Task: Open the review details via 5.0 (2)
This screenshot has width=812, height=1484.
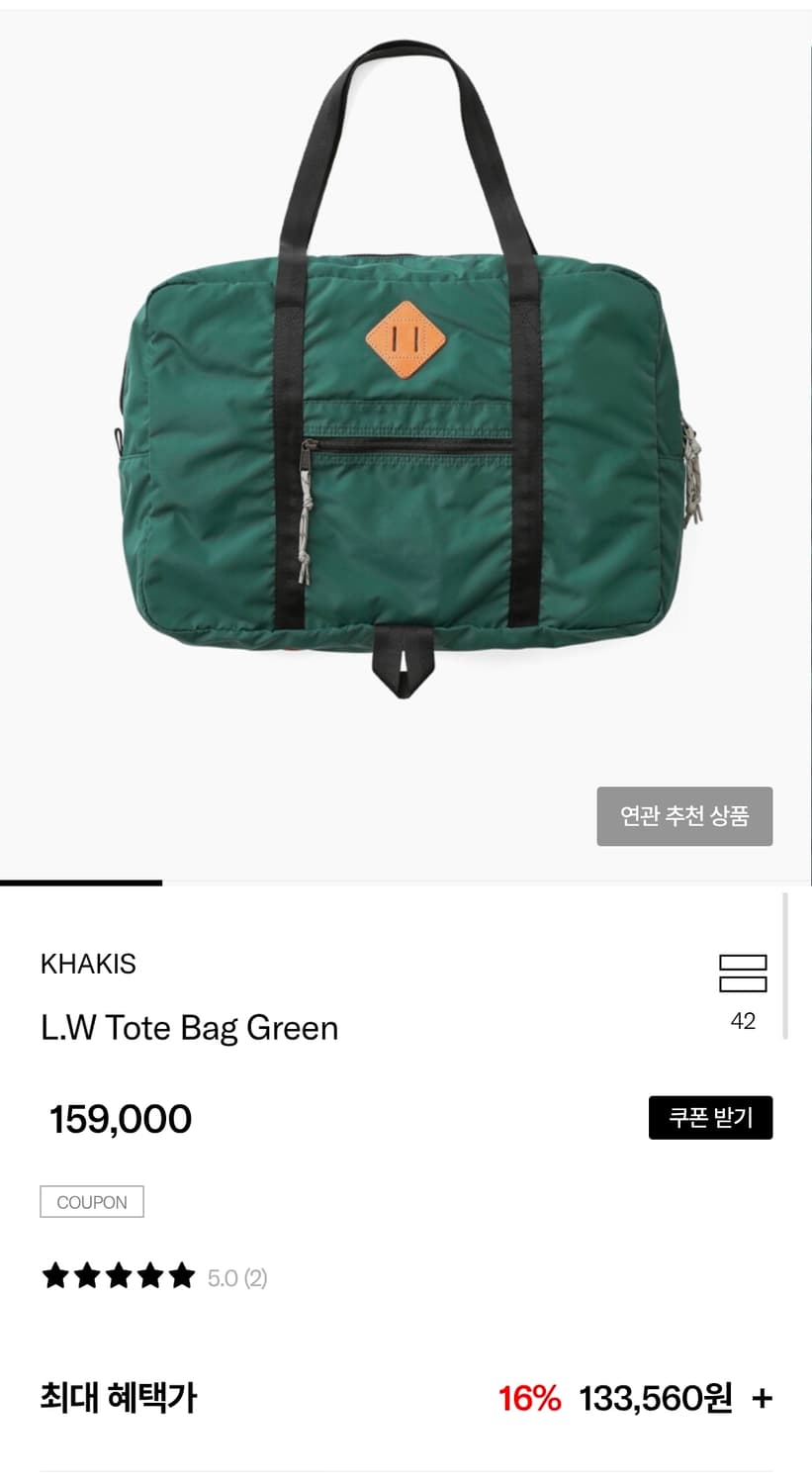Action: [x=235, y=1277]
